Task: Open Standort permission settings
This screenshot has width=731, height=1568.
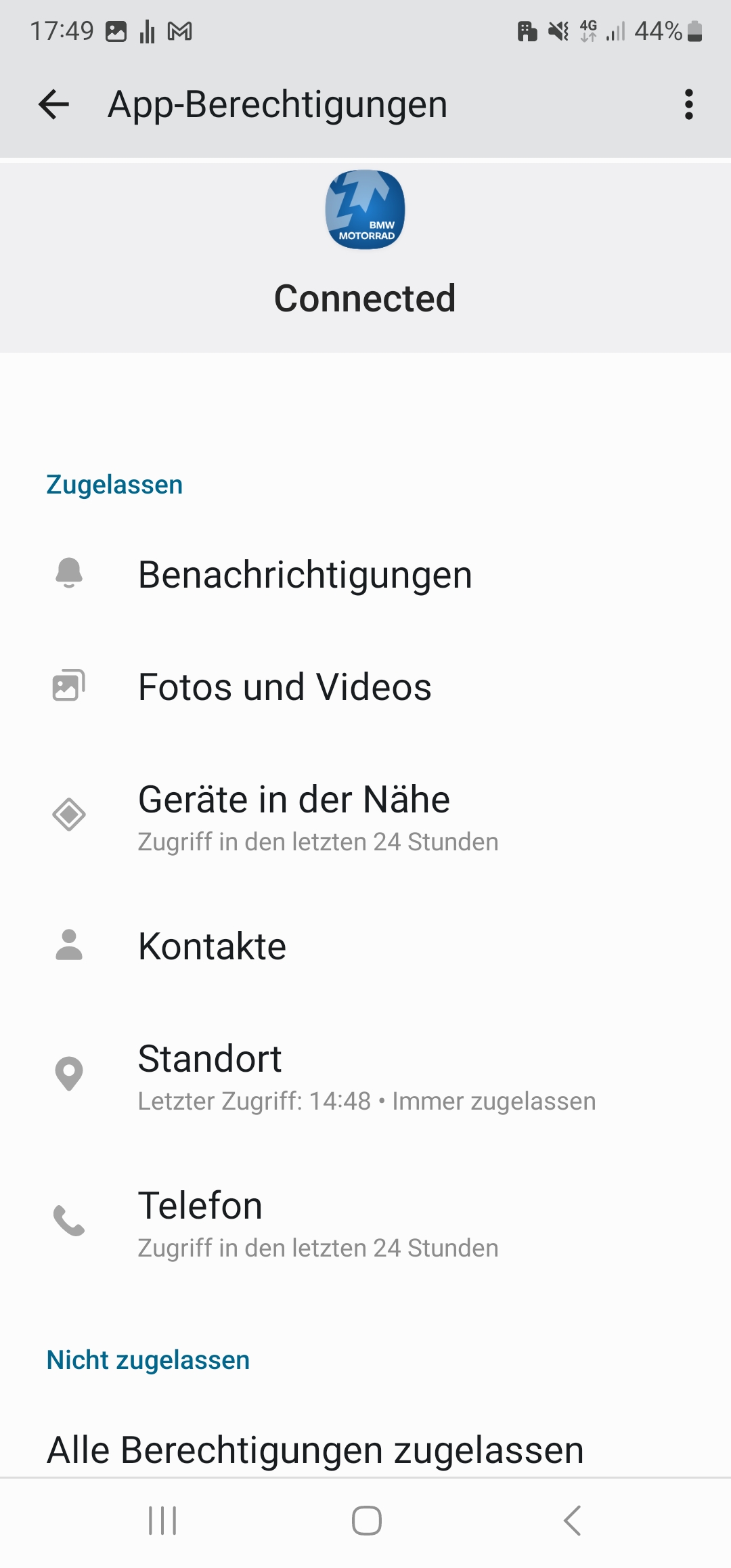Action: coord(365,1076)
